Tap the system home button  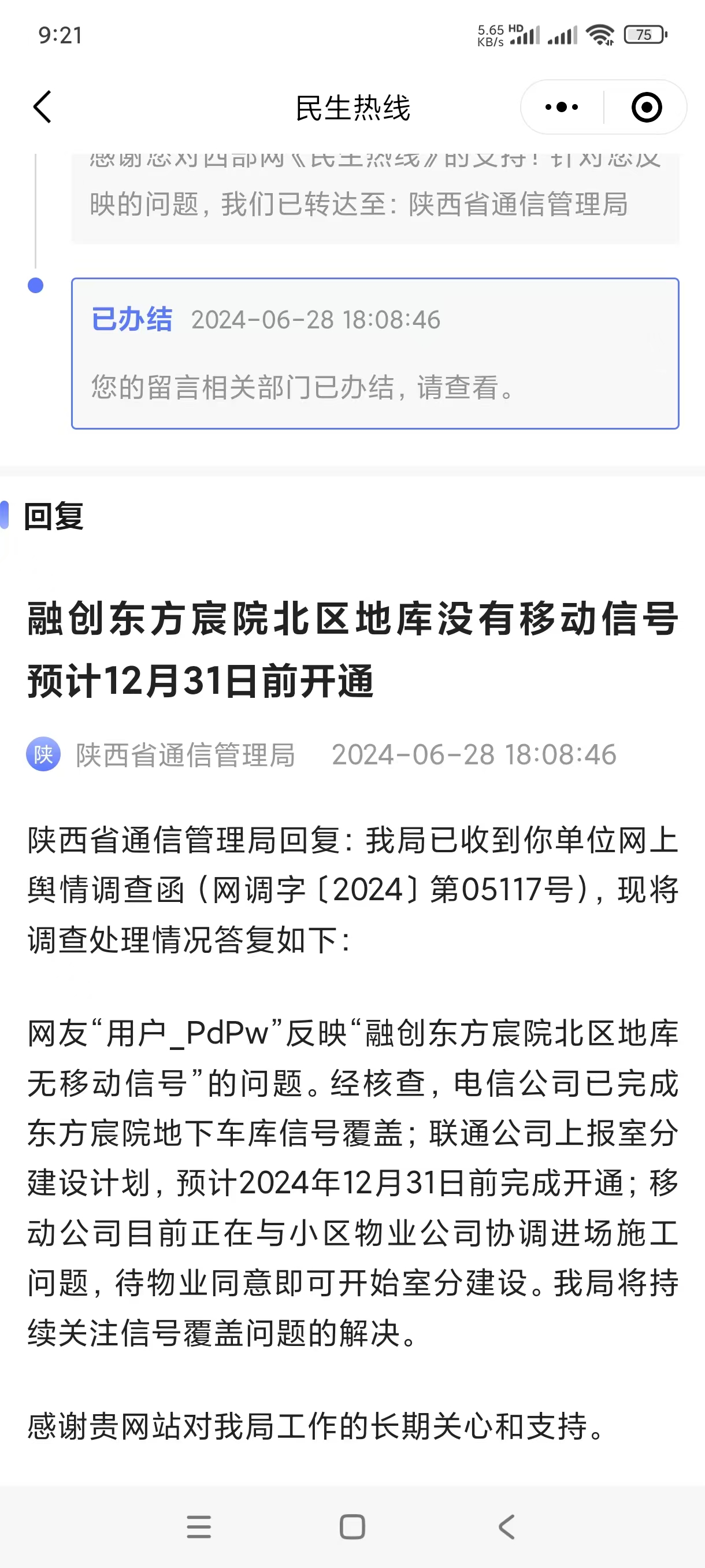point(352,1526)
